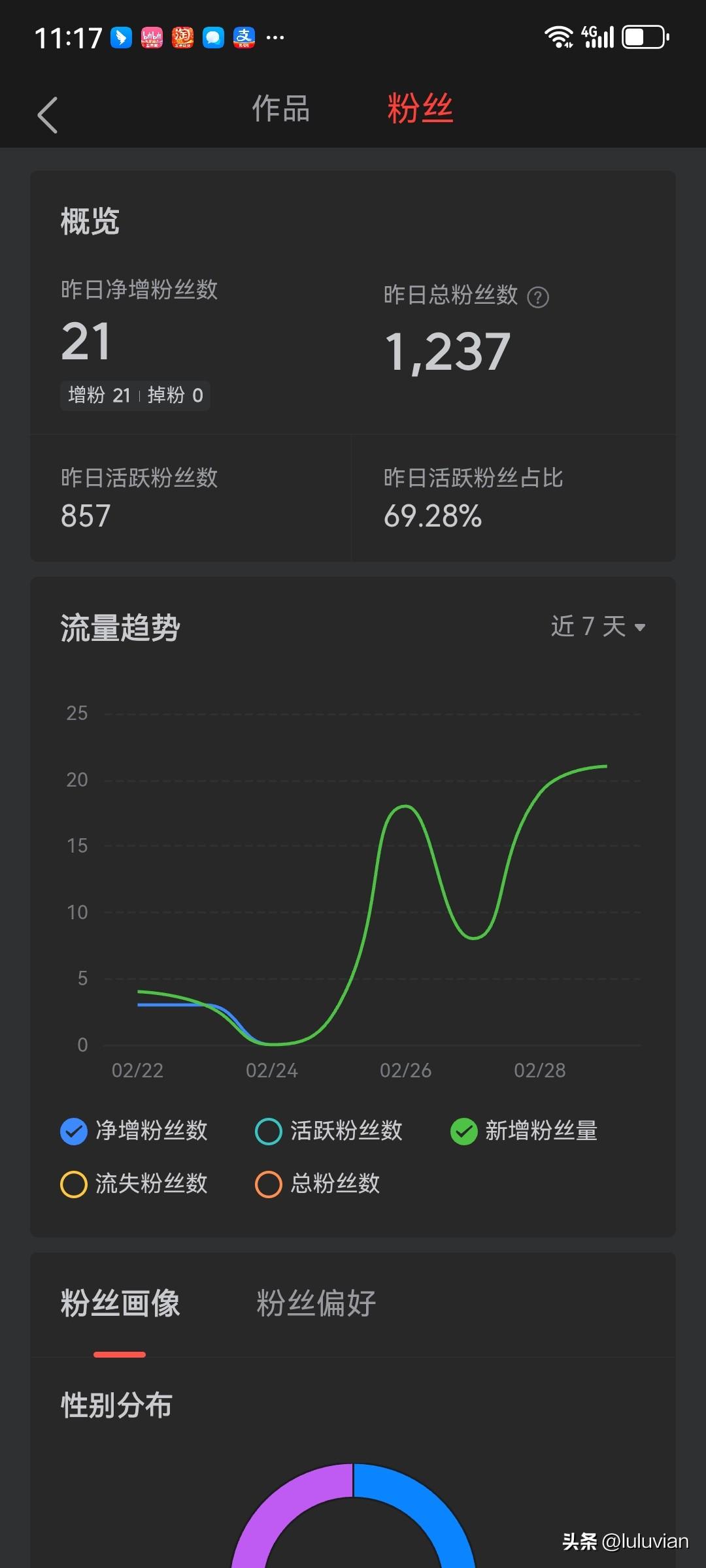This screenshot has width=706, height=1568.
Task: Tap the back arrow icon
Action: coord(47,112)
